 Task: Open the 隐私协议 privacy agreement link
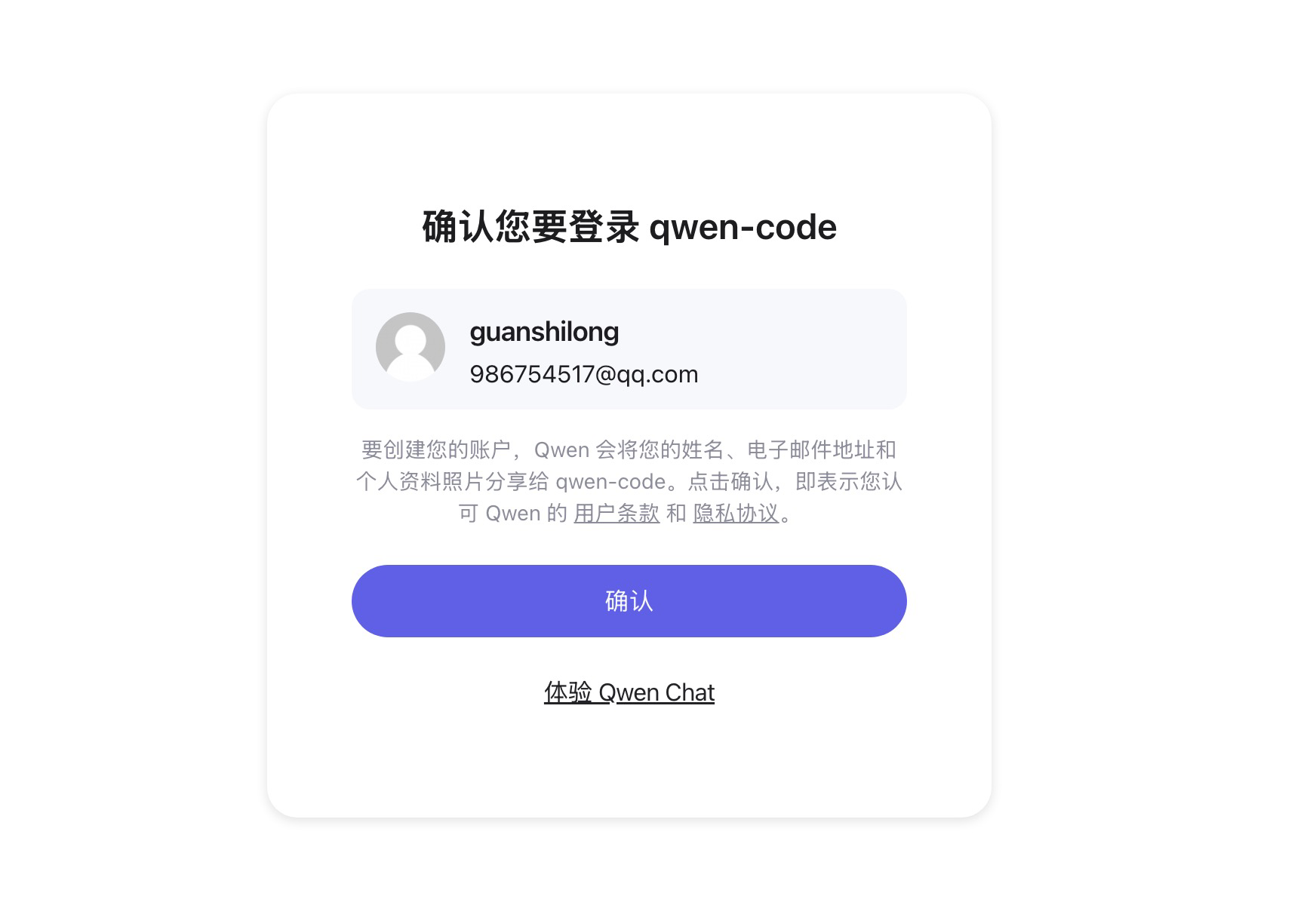[x=736, y=514]
